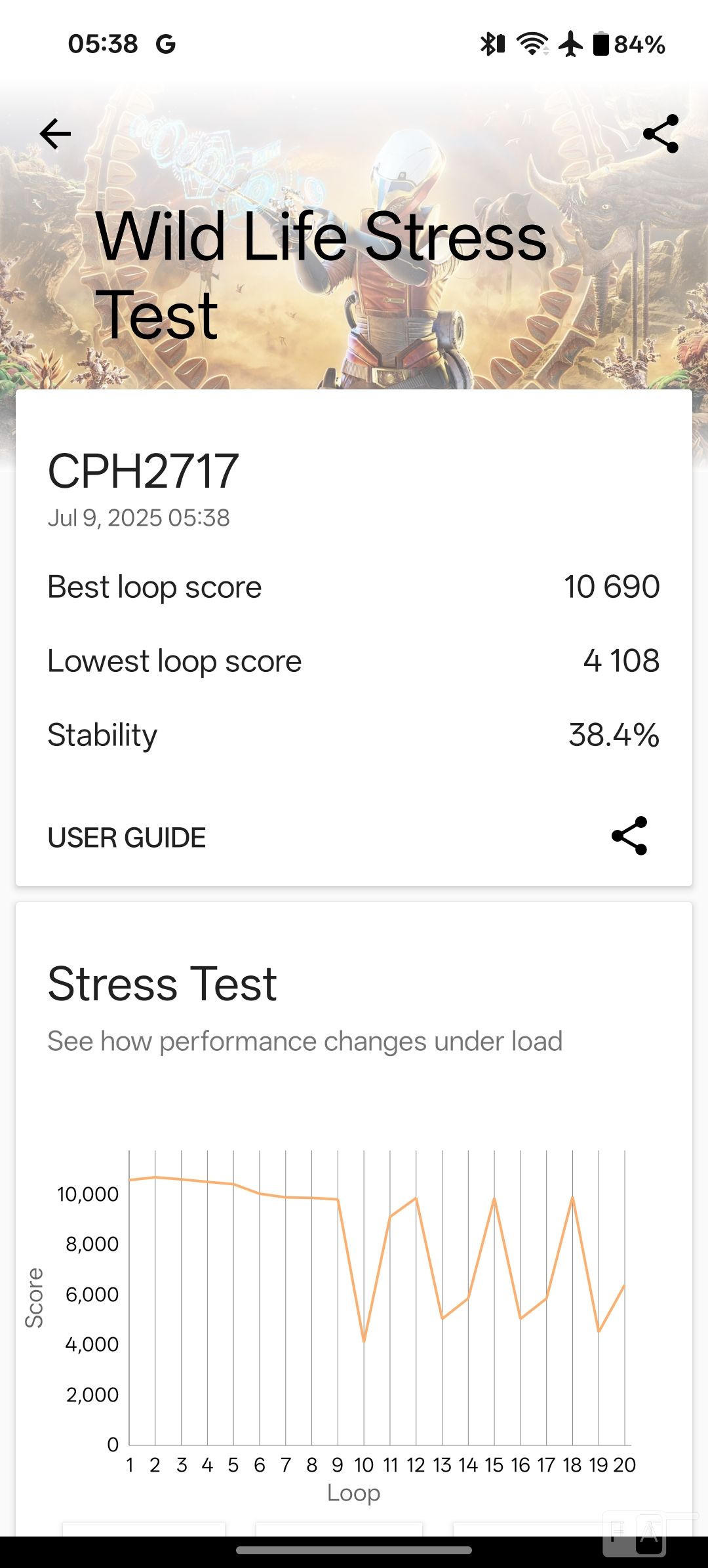Share the test via header share icon

pyautogui.click(x=661, y=134)
